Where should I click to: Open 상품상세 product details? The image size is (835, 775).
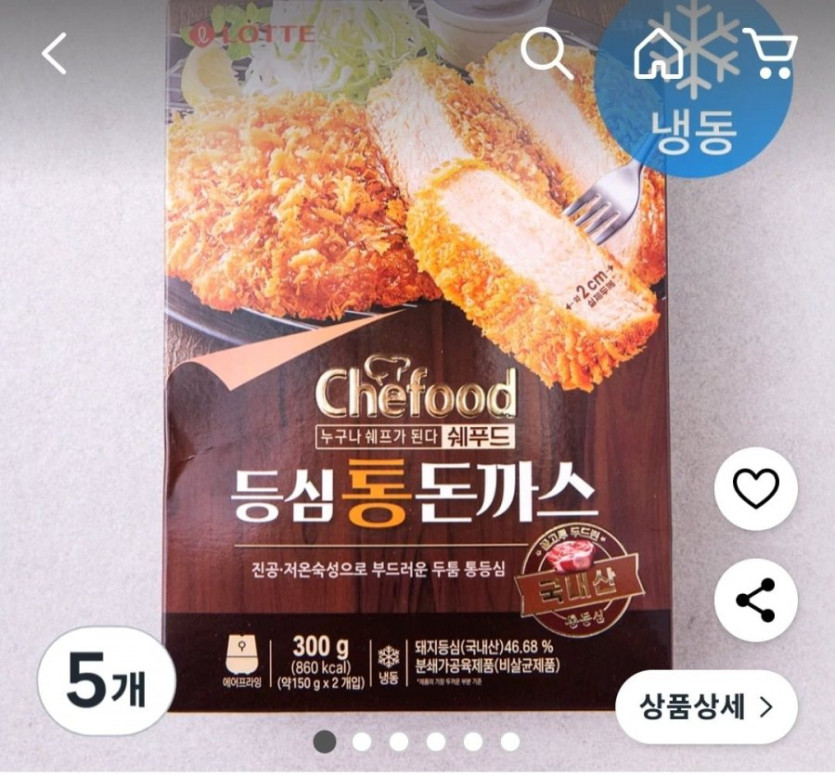(707, 707)
